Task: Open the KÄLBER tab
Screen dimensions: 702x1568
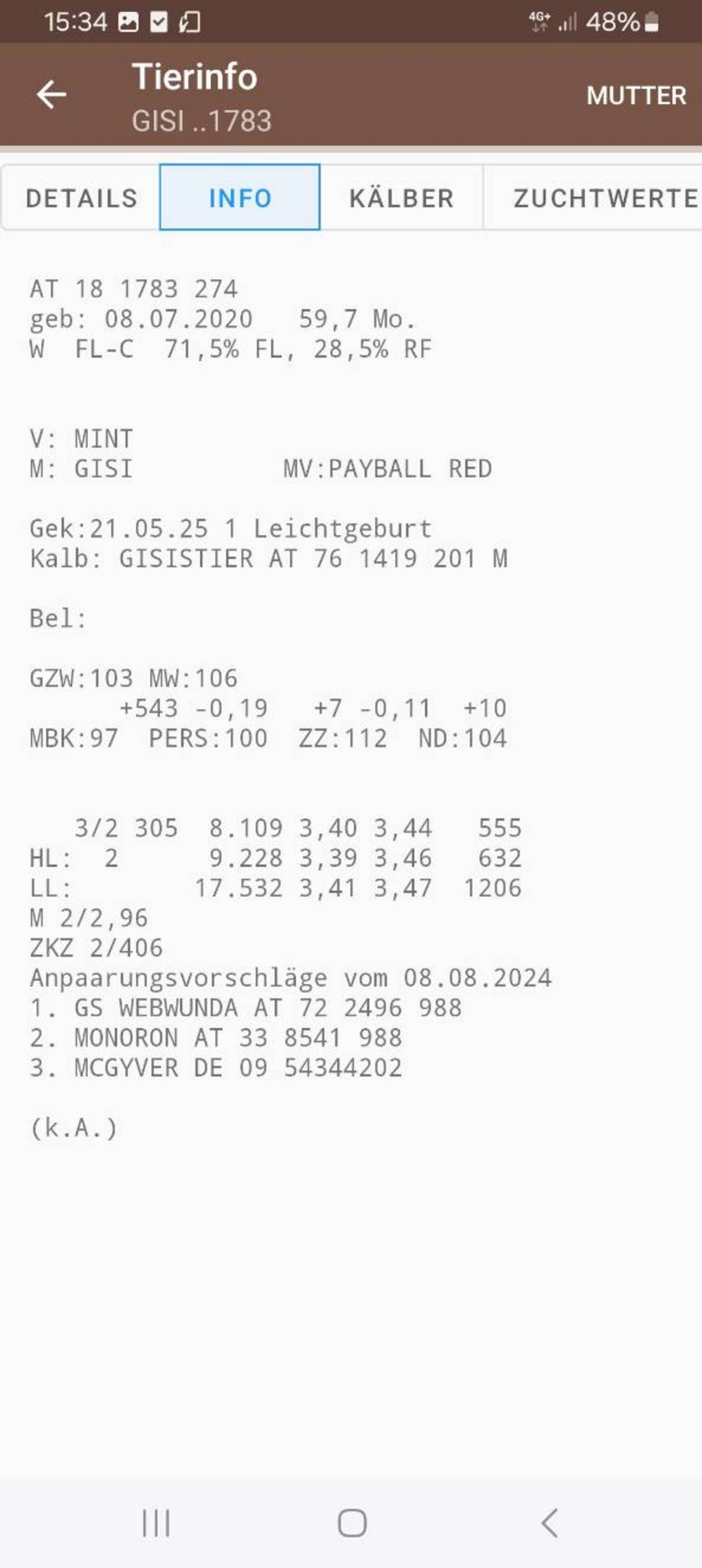Action: click(401, 198)
